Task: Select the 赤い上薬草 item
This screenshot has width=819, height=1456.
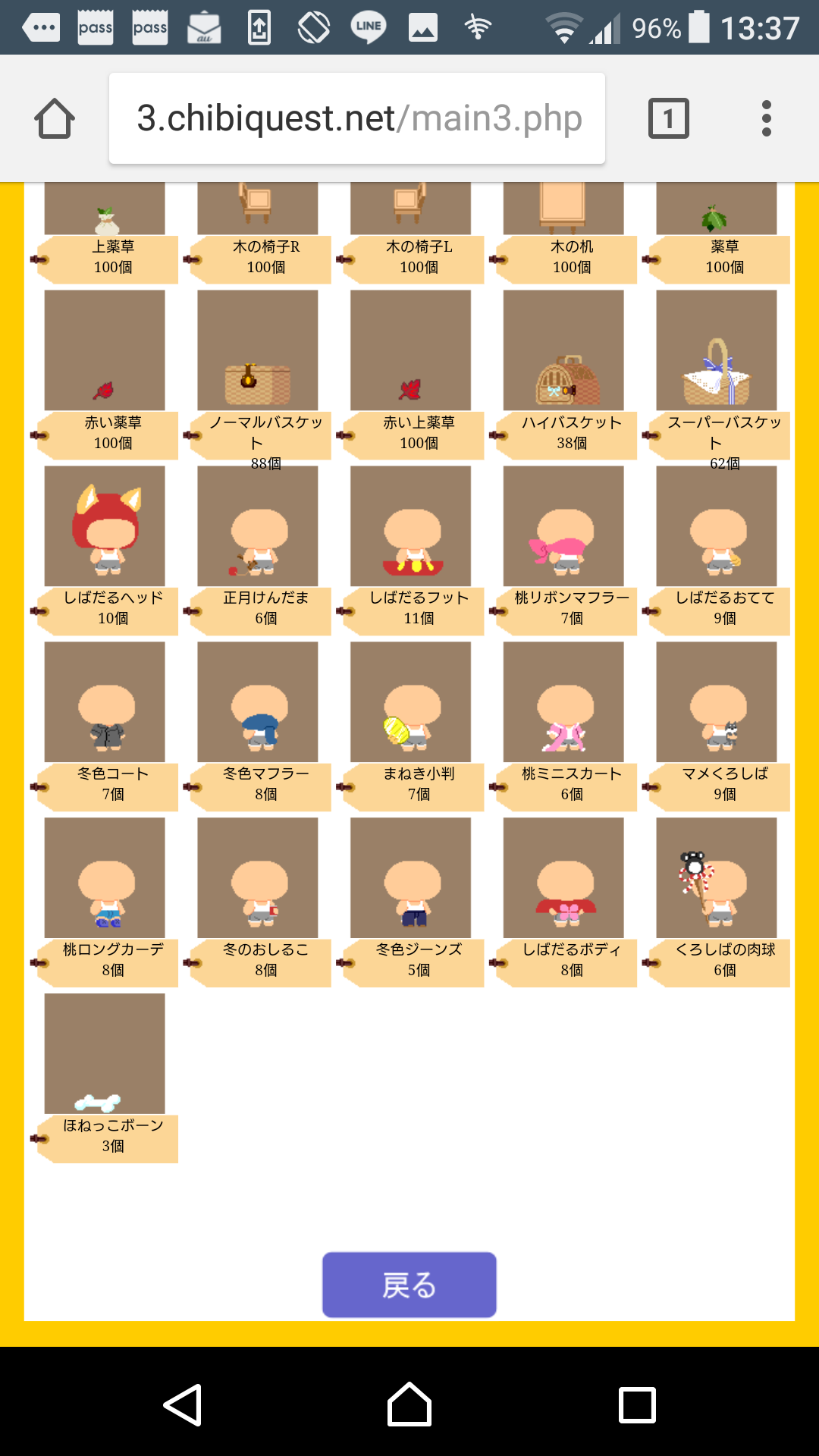Action: (410, 350)
